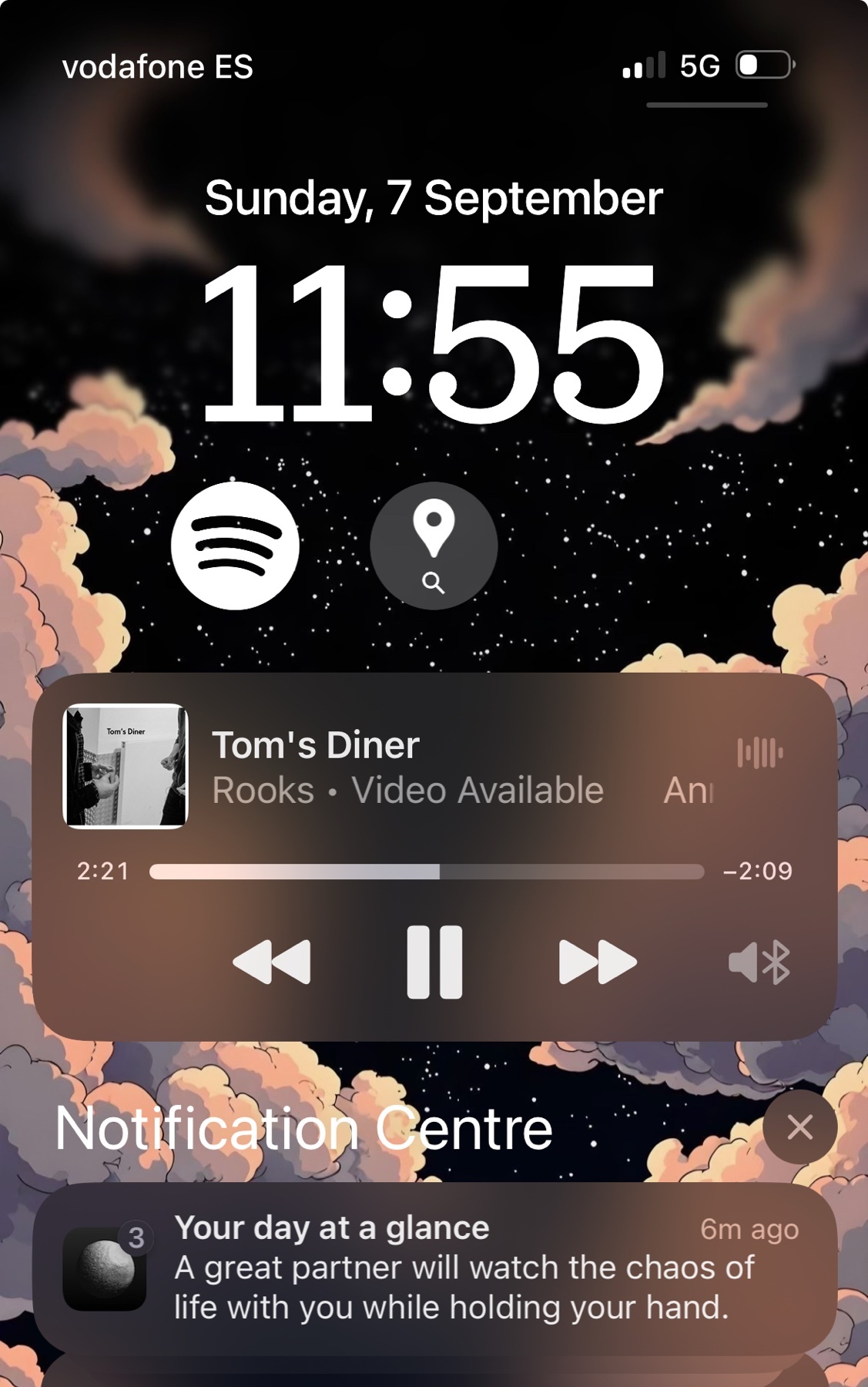The width and height of the screenshot is (868, 1387).
Task: Open Bluetooth audio output options
Action: tap(759, 962)
